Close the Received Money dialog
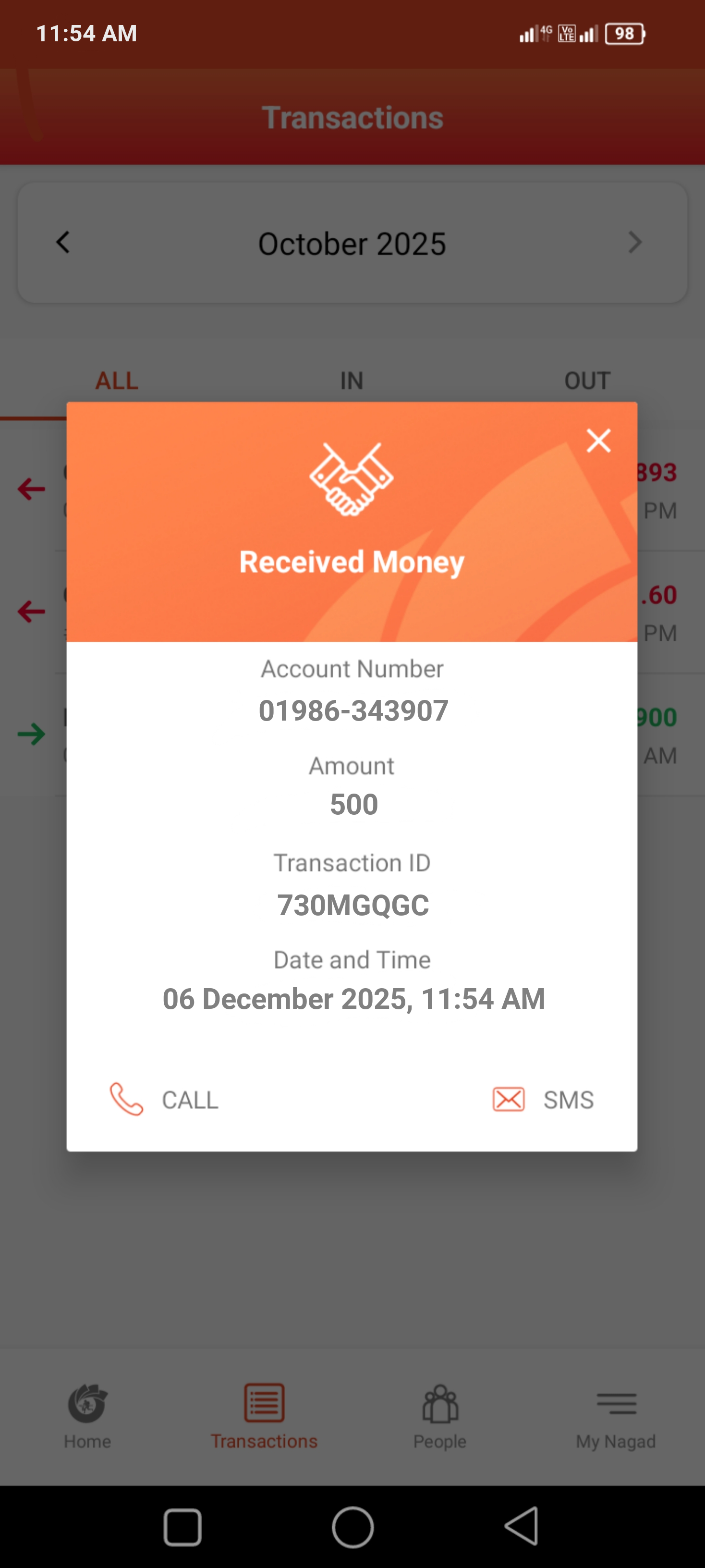Image resolution: width=705 pixels, height=1568 pixels. (598, 440)
